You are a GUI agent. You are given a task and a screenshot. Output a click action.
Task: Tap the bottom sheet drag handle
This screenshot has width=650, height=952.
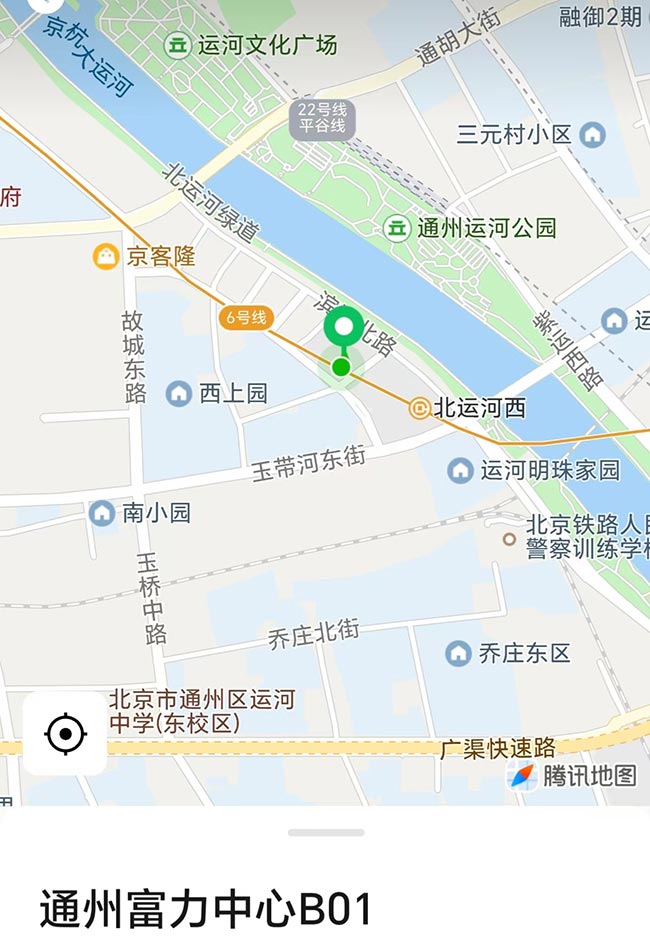(325, 832)
